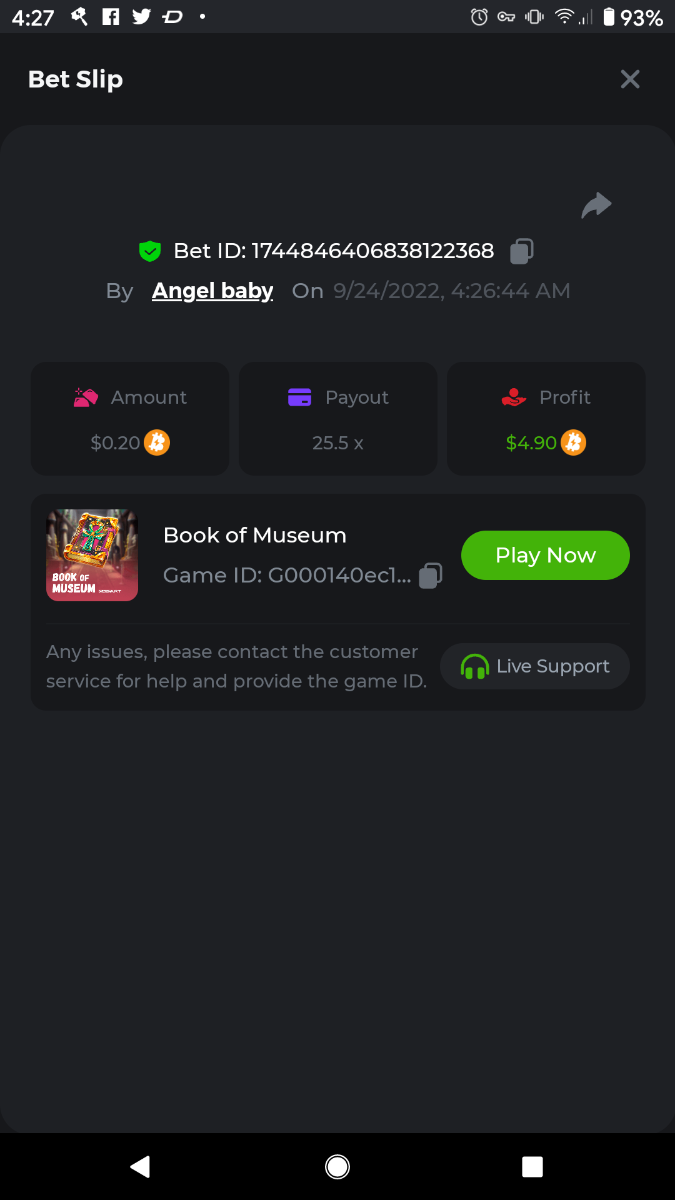Open the Book of Museum game thumbnail
Viewport: 675px width, 1200px height.
92,555
